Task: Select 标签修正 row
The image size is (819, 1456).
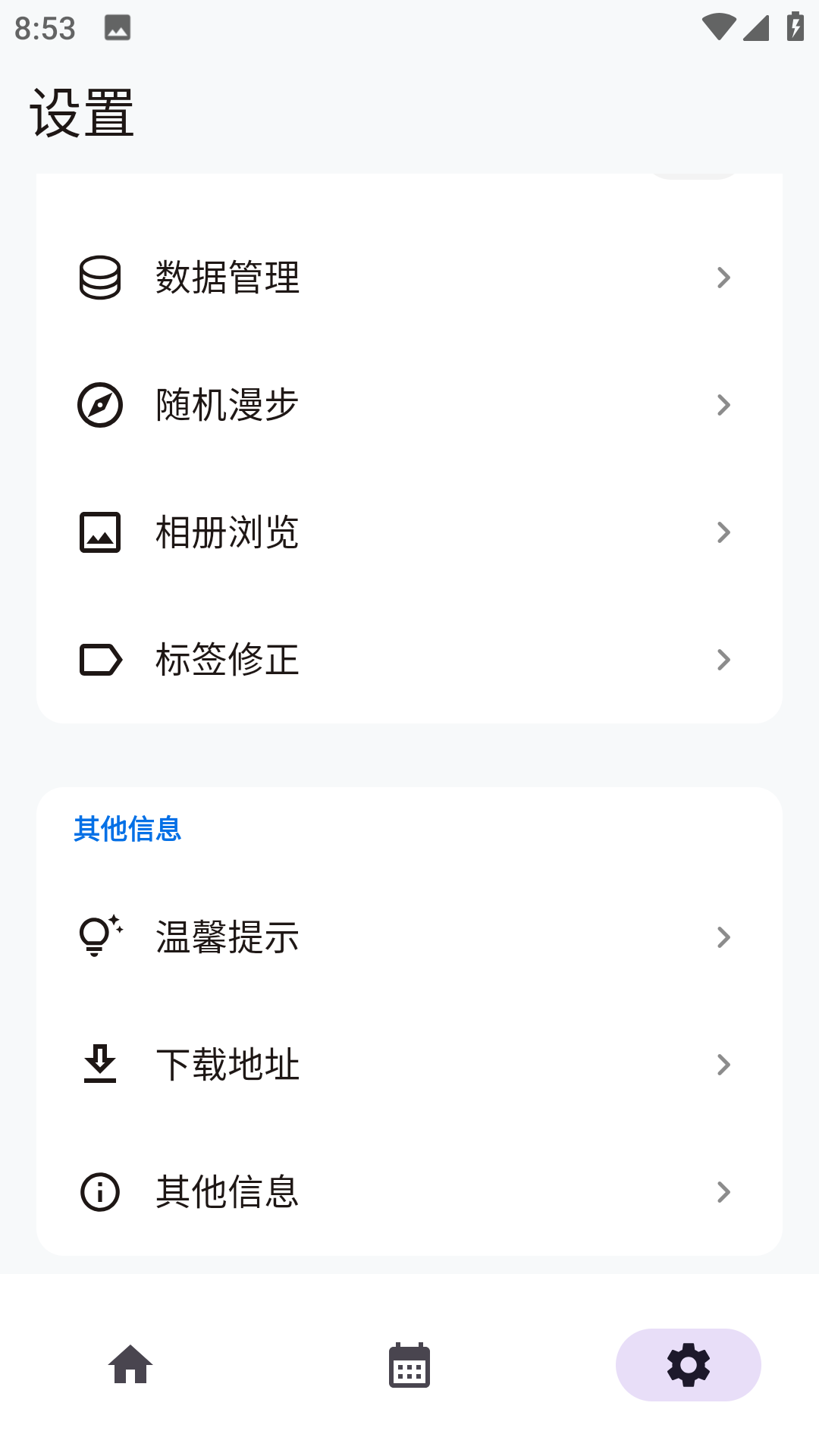Action: pos(409,660)
